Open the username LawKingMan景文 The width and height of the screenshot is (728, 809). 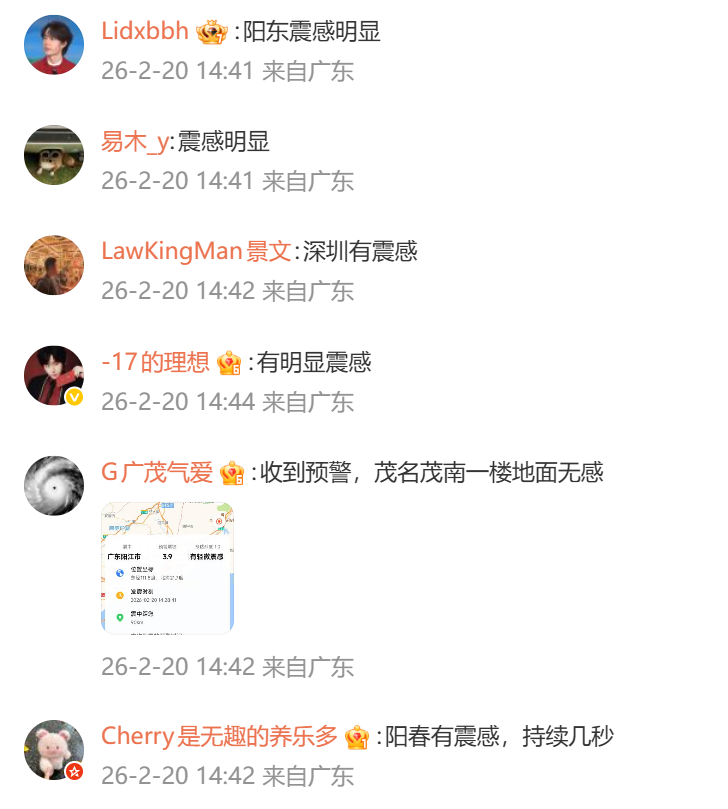click(196, 251)
